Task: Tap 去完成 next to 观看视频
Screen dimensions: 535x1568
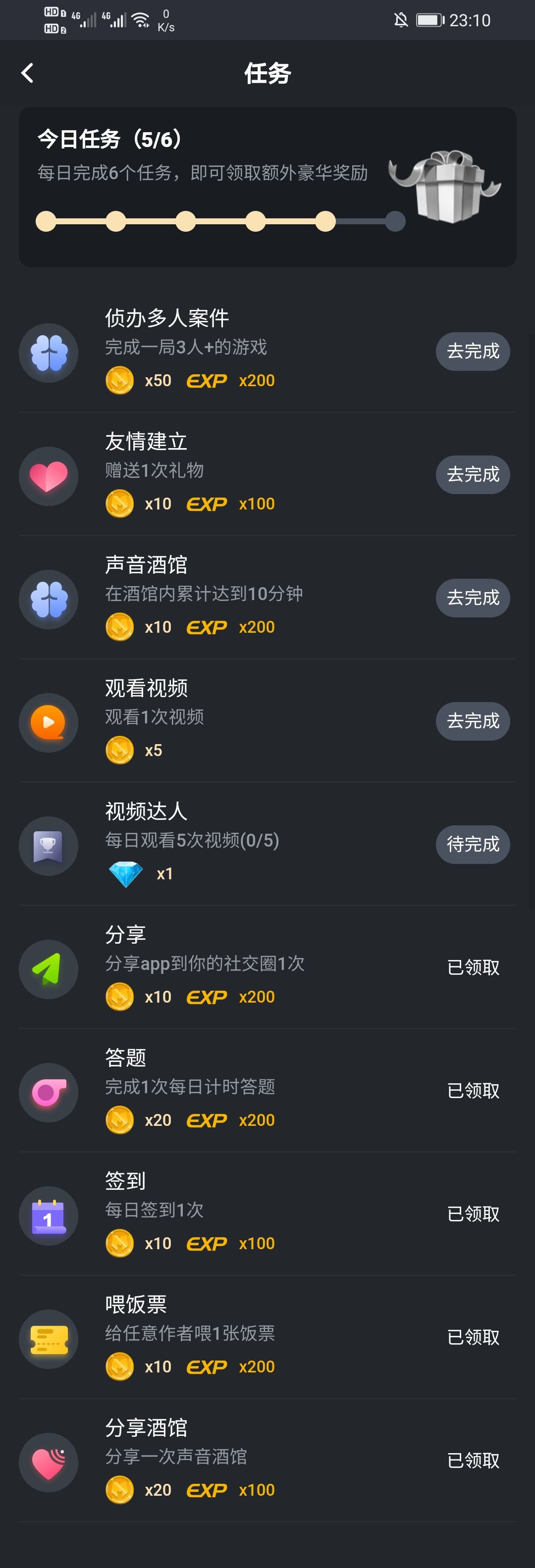Action: point(473,721)
